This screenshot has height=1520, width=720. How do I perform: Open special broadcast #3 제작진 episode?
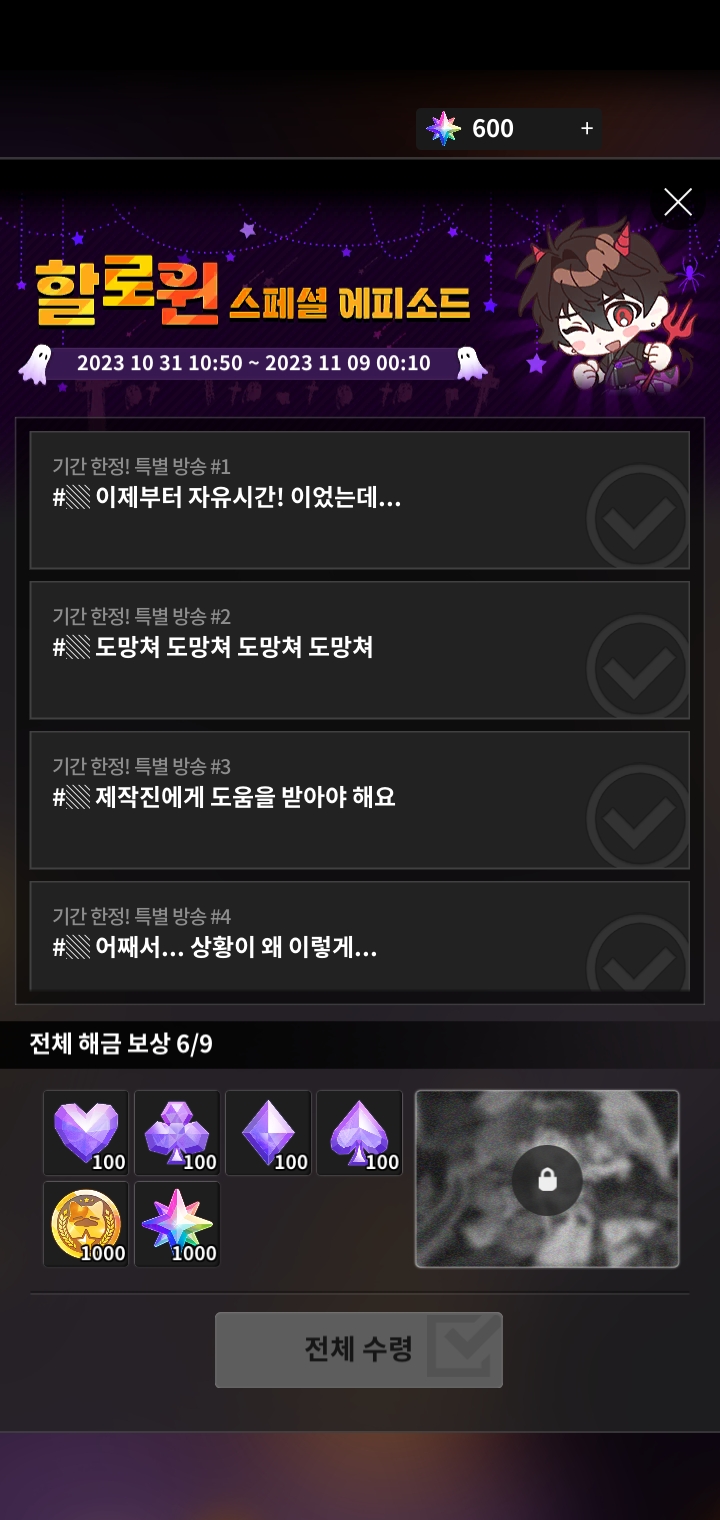click(359, 800)
